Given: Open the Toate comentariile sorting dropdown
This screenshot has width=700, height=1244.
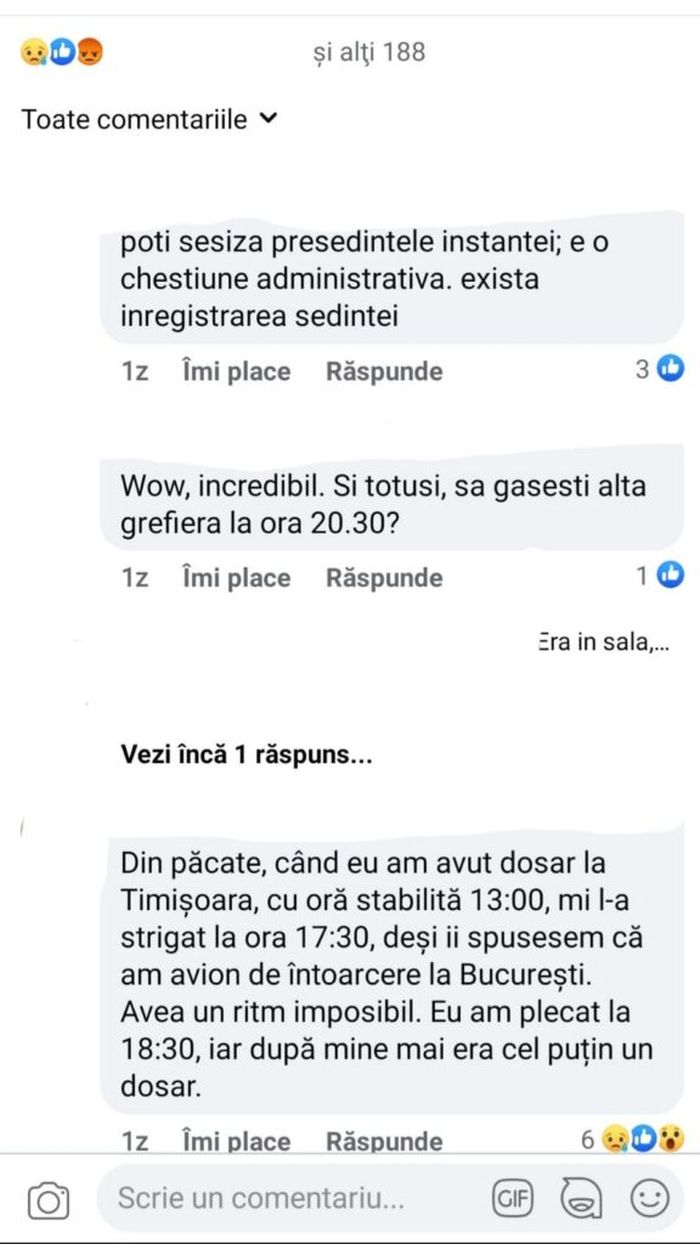Looking at the screenshot, I should click(x=150, y=120).
